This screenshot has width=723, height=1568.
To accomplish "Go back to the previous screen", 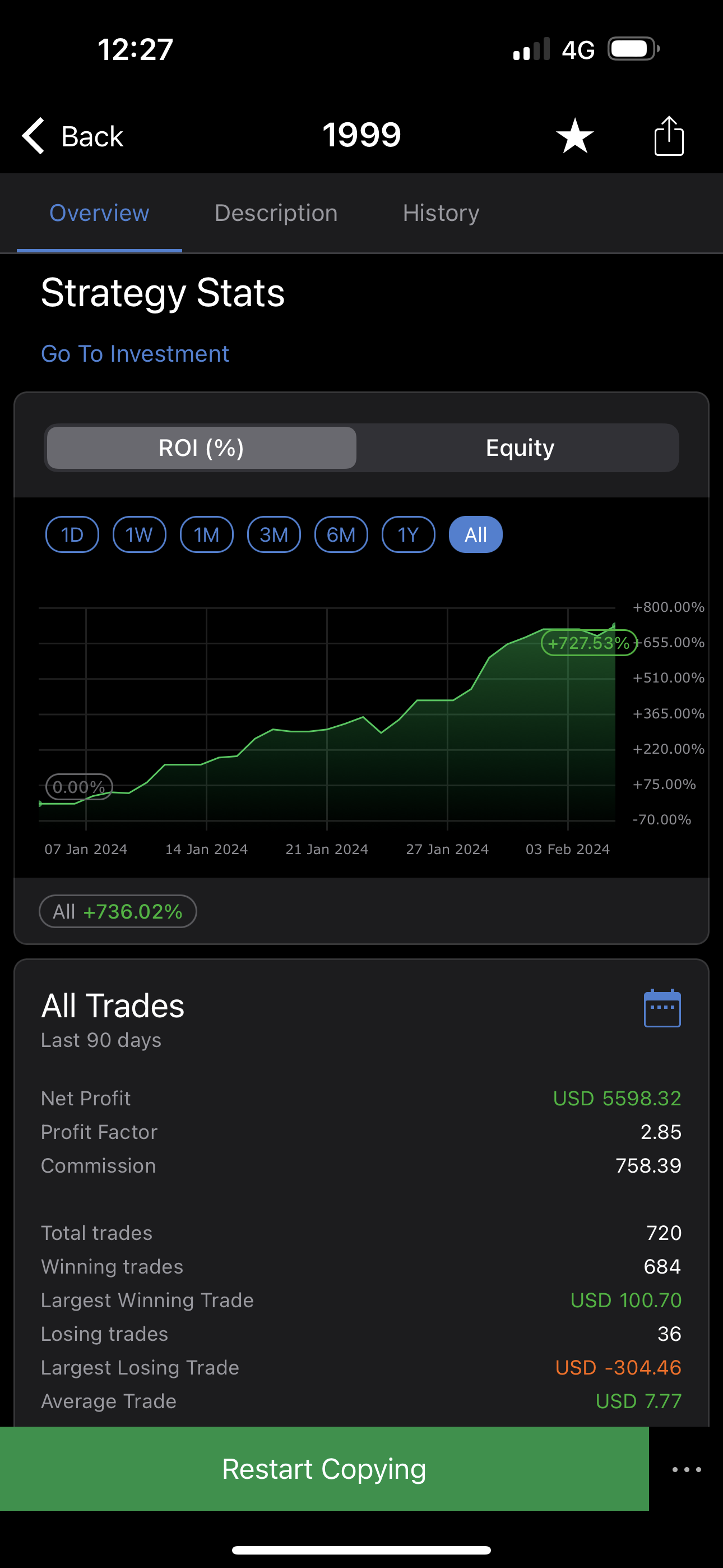I will [72, 136].
